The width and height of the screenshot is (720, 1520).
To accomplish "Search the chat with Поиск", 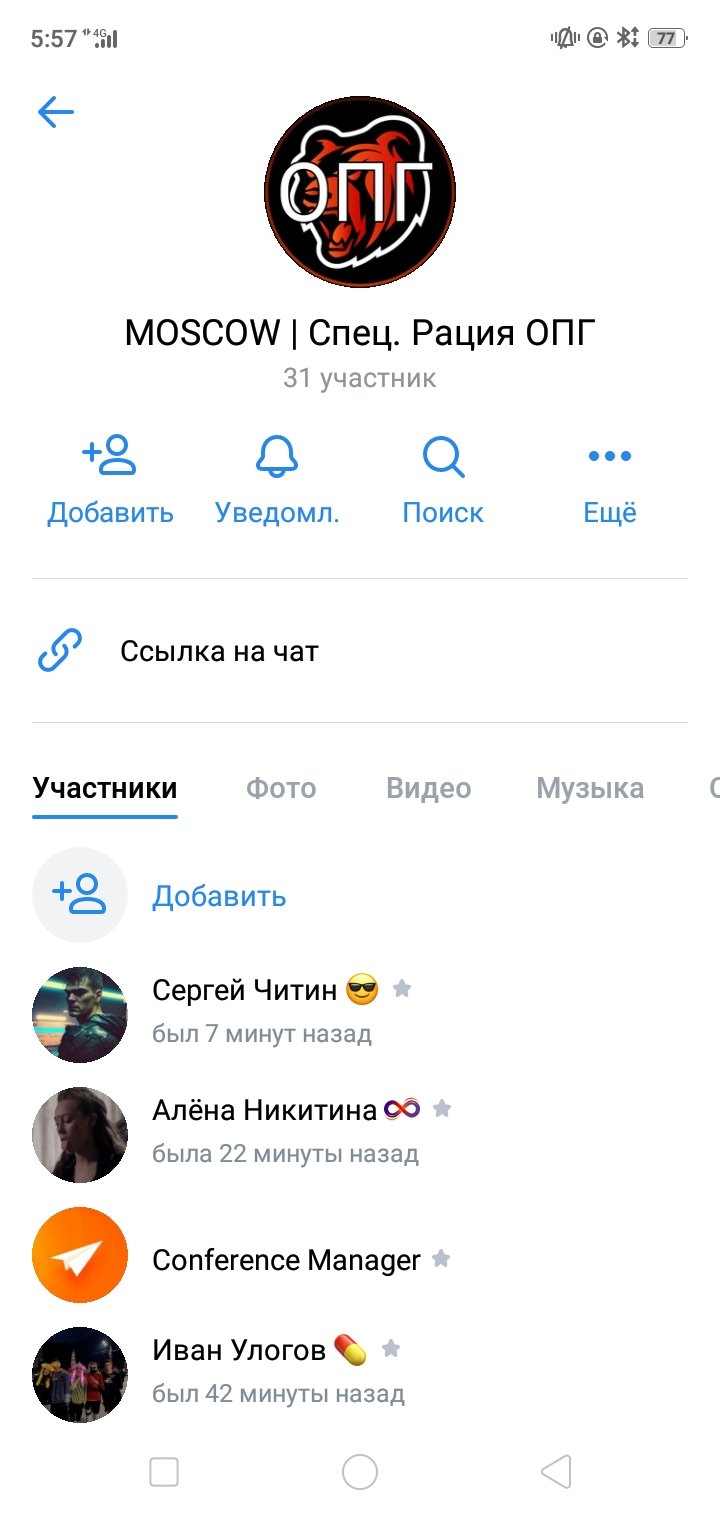I will pos(443,480).
